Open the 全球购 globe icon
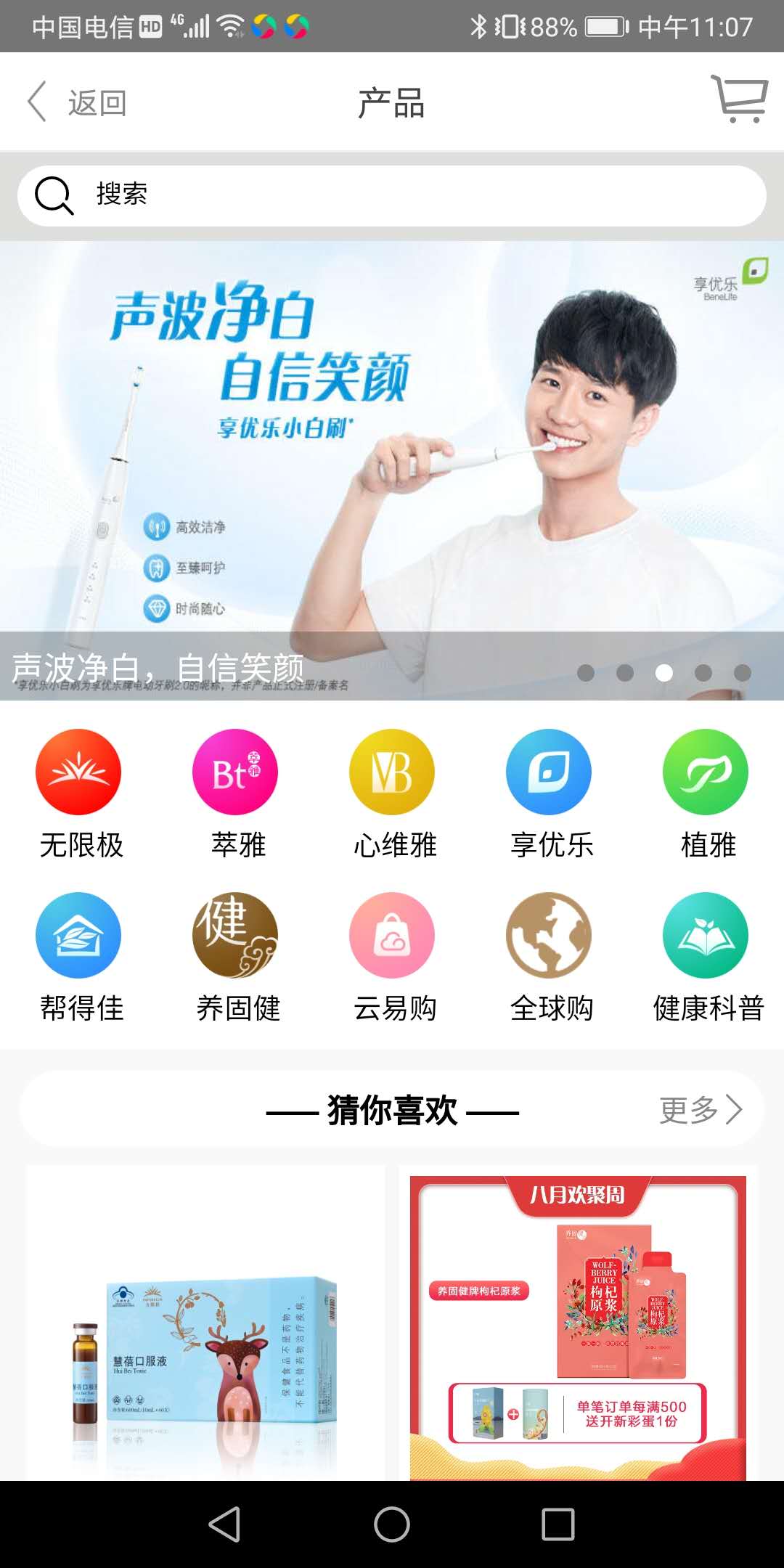Image resolution: width=784 pixels, height=1568 pixels. [x=549, y=935]
